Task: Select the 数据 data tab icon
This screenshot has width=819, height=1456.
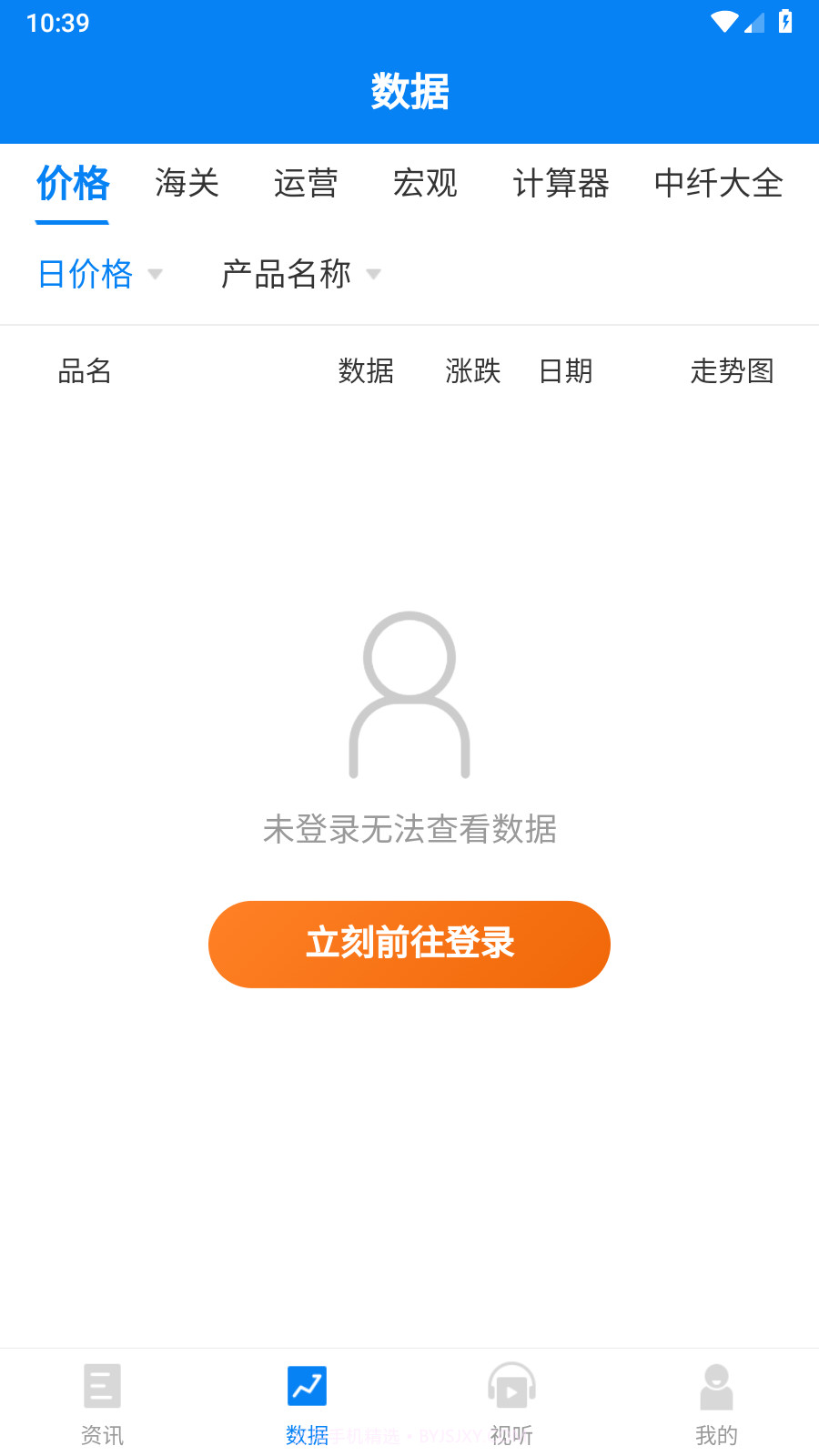Action: tap(307, 1385)
